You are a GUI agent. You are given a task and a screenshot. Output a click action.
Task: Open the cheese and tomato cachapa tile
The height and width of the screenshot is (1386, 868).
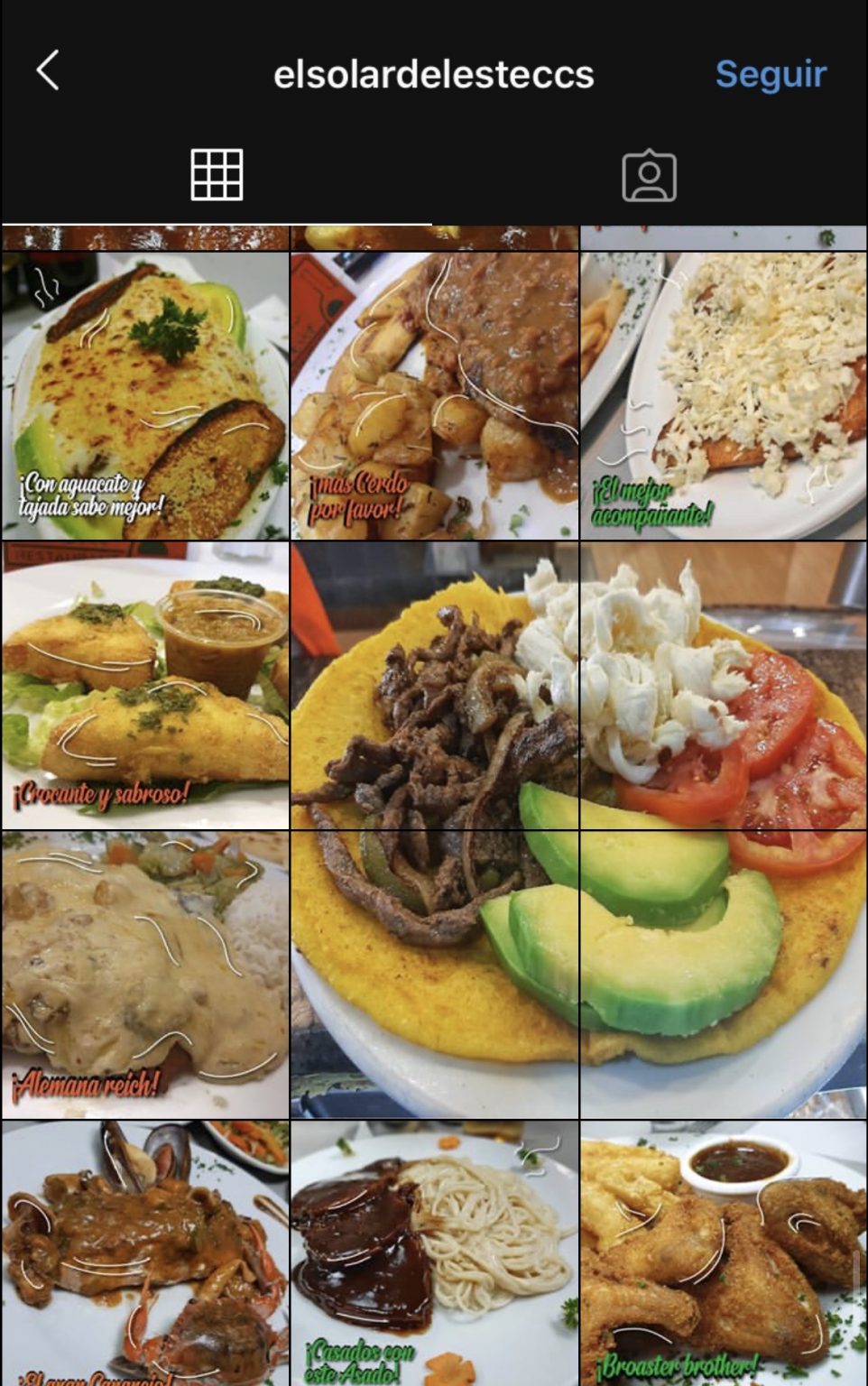[x=724, y=686]
